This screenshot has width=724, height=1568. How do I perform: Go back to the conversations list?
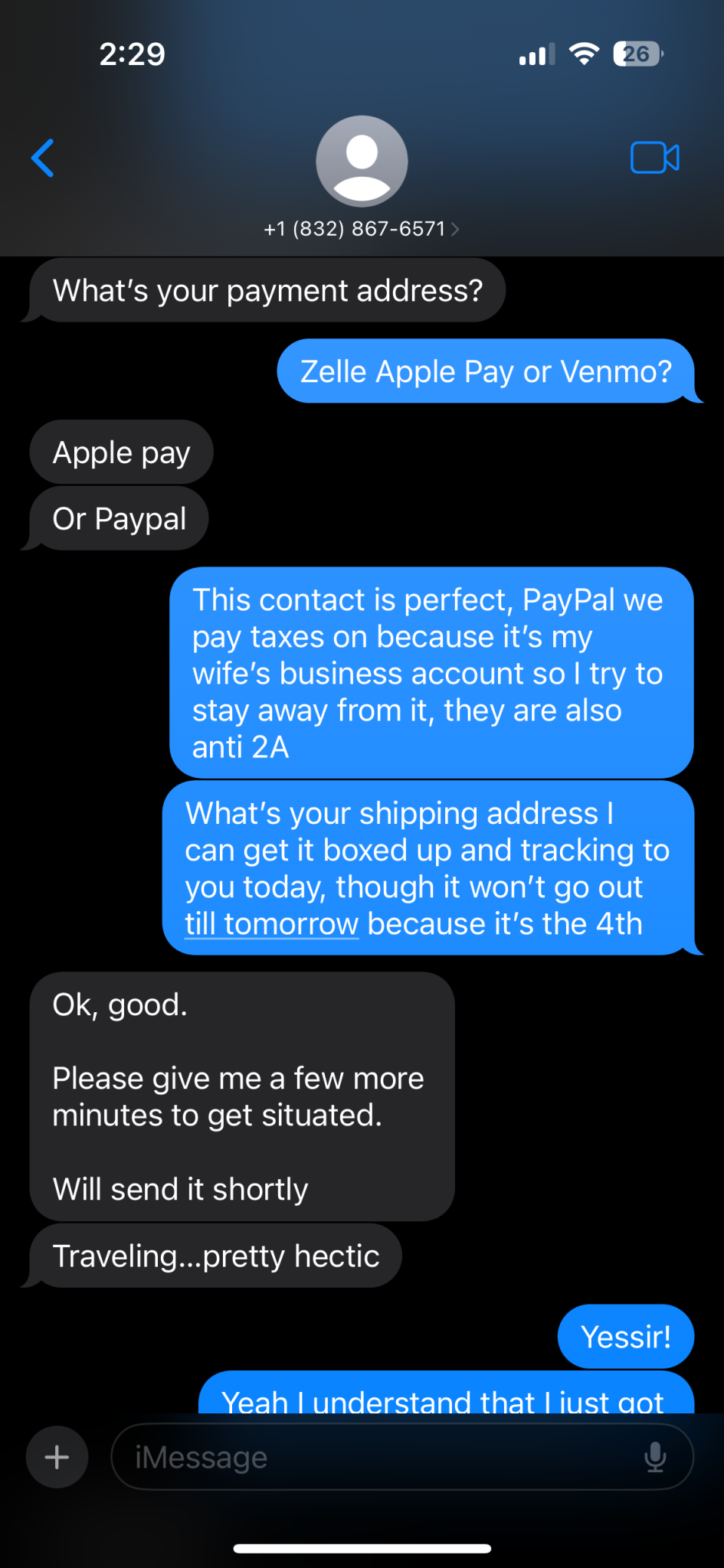point(43,158)
